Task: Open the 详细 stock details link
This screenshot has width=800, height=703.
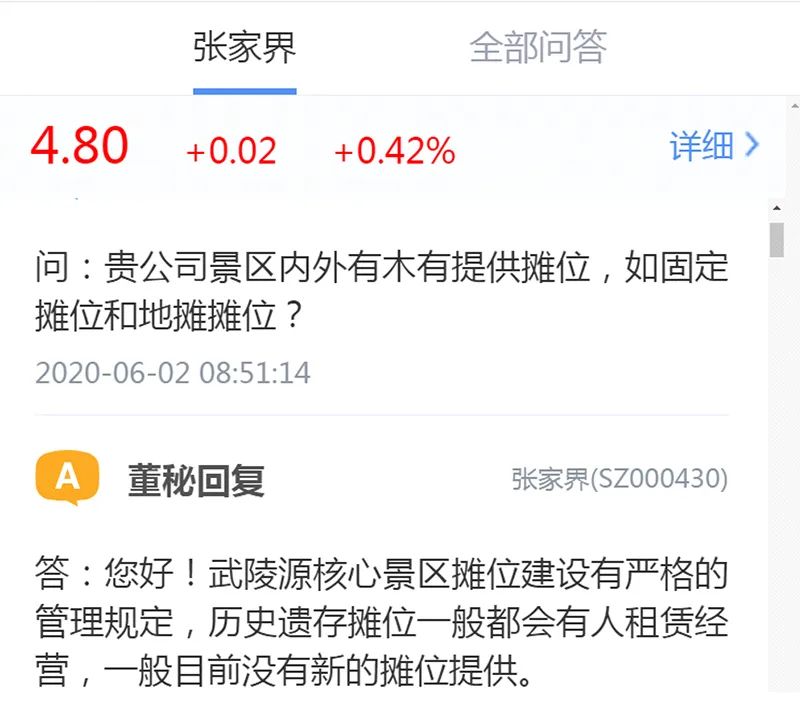Action: tap(713, 147)
